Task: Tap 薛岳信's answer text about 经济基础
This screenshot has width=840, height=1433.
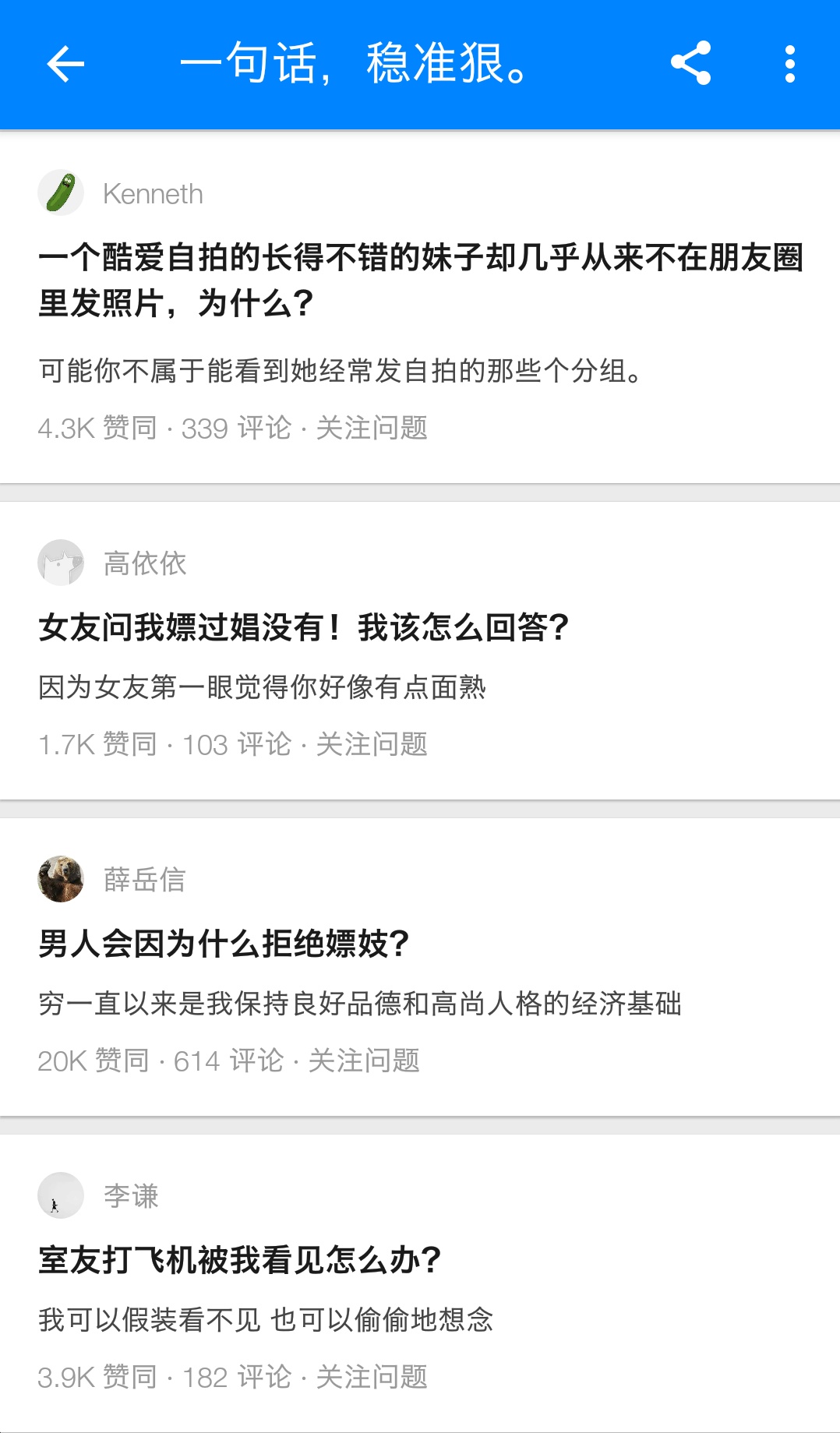Action: tap(362, 1004)
